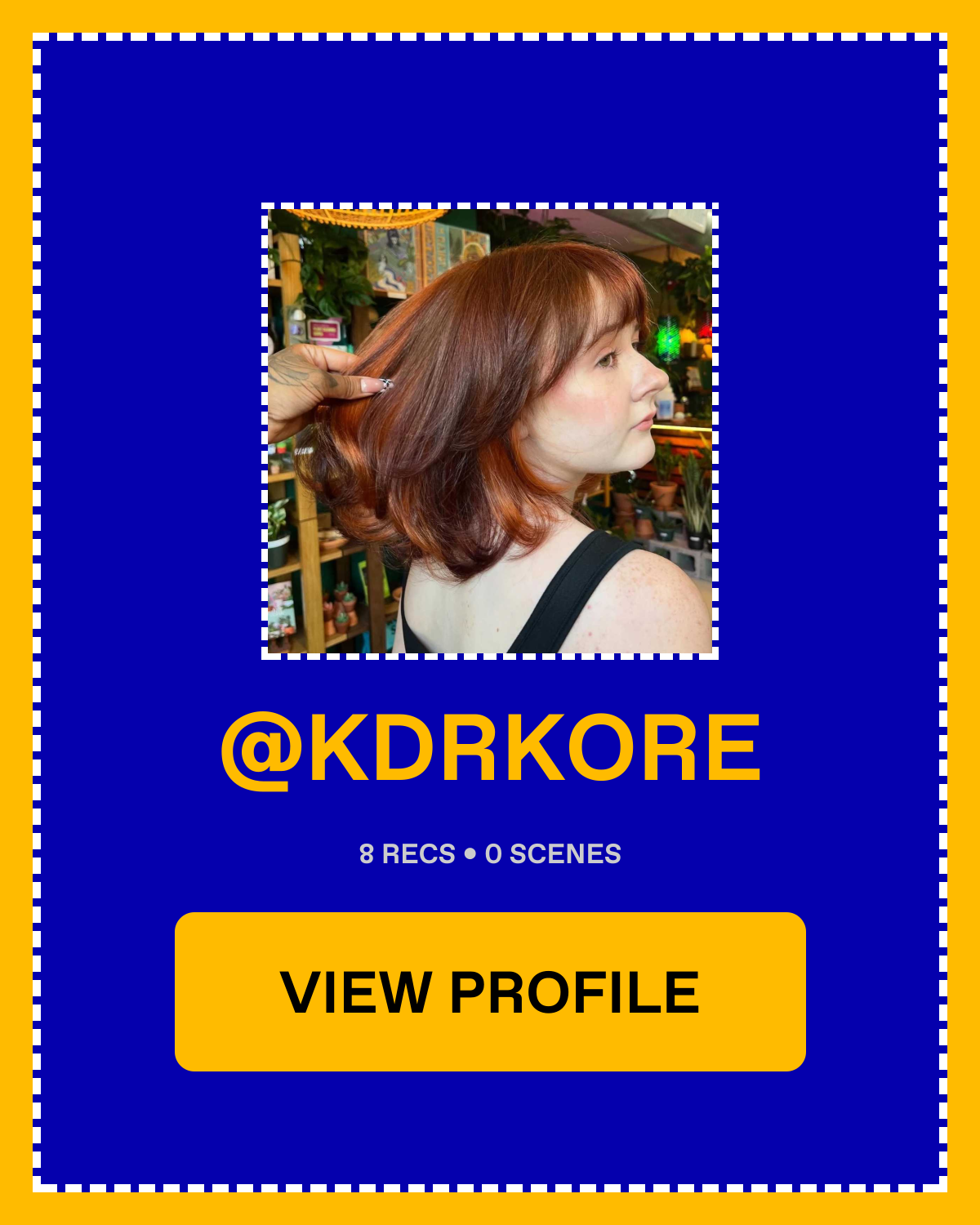
Task: Tap the VIEW PROFILE button
Action: point(490,991)
